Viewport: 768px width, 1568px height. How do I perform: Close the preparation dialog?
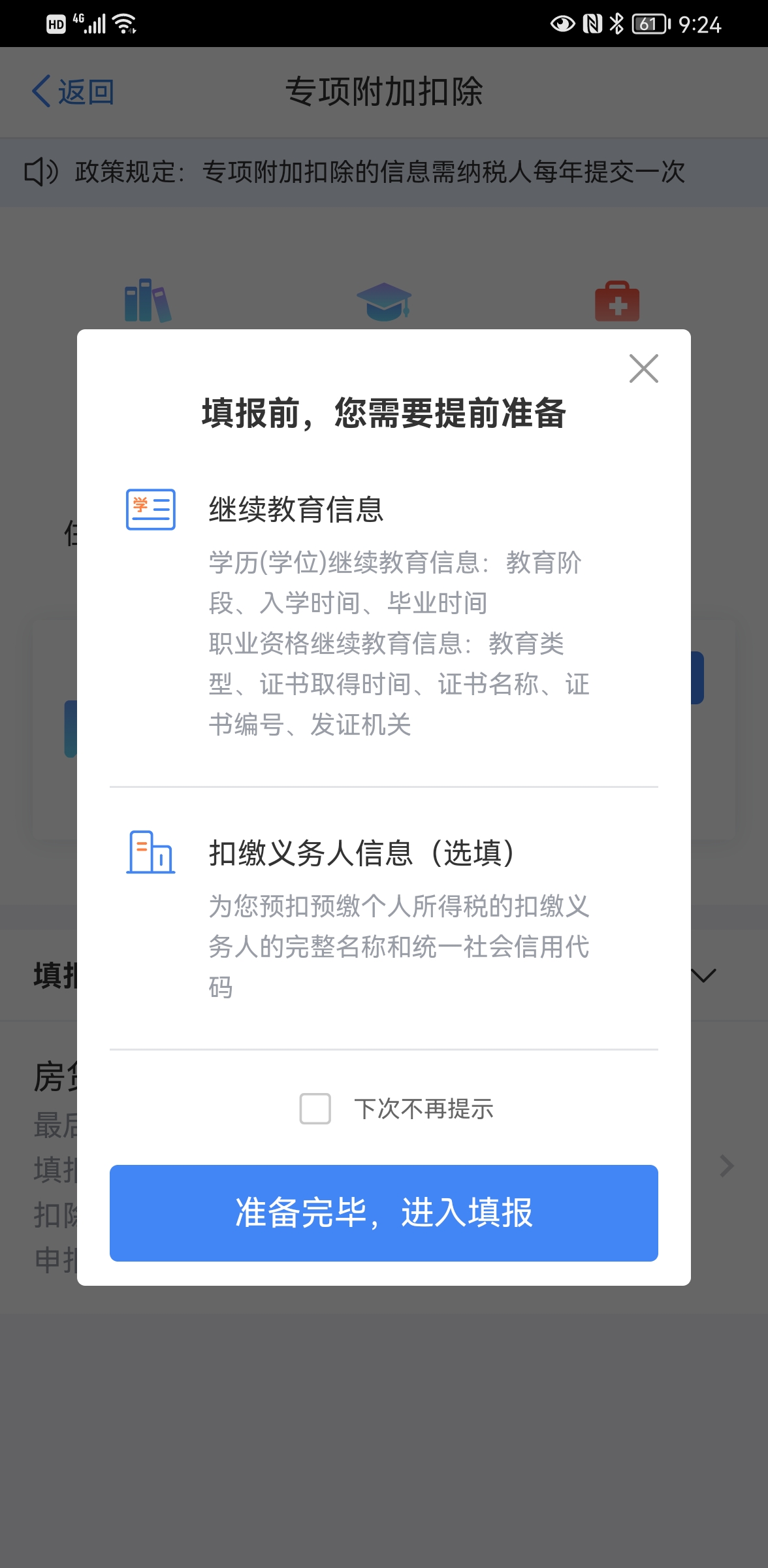[x=643, y=368]
